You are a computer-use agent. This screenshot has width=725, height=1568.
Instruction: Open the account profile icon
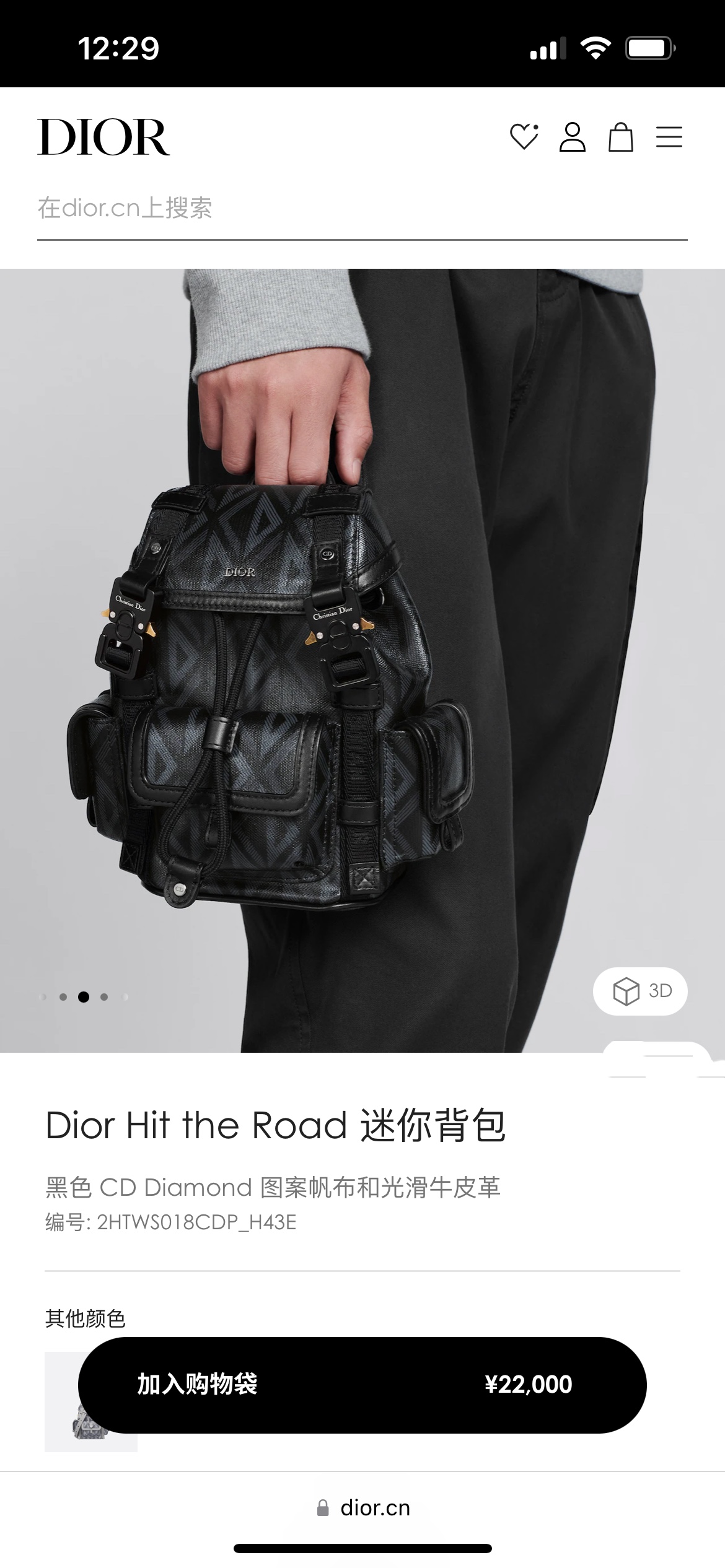[572, 137]
